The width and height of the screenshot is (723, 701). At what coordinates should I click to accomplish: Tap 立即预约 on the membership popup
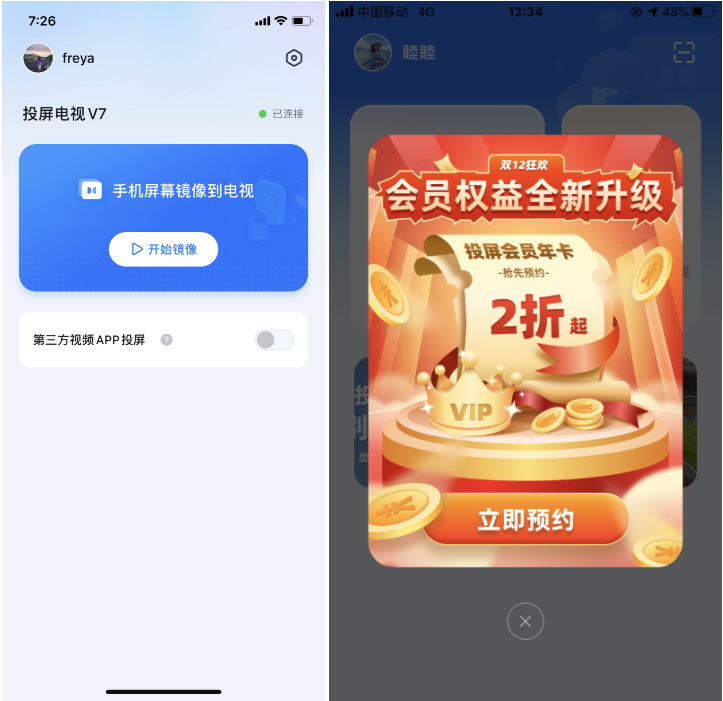tap(525, 520)
